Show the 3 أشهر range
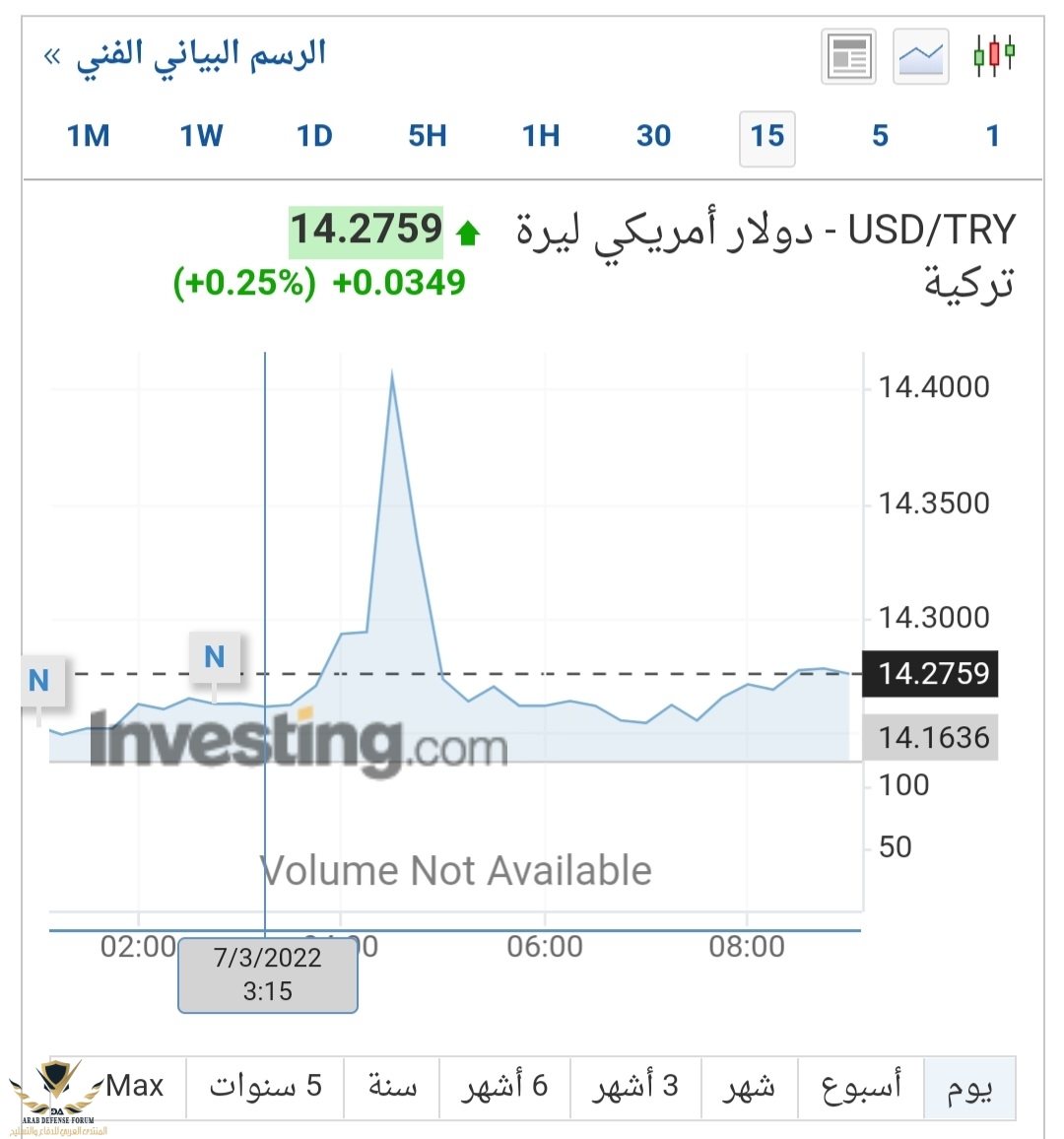The height and width of the screenshot is (1139, 1064). (x=635, y=1087)
